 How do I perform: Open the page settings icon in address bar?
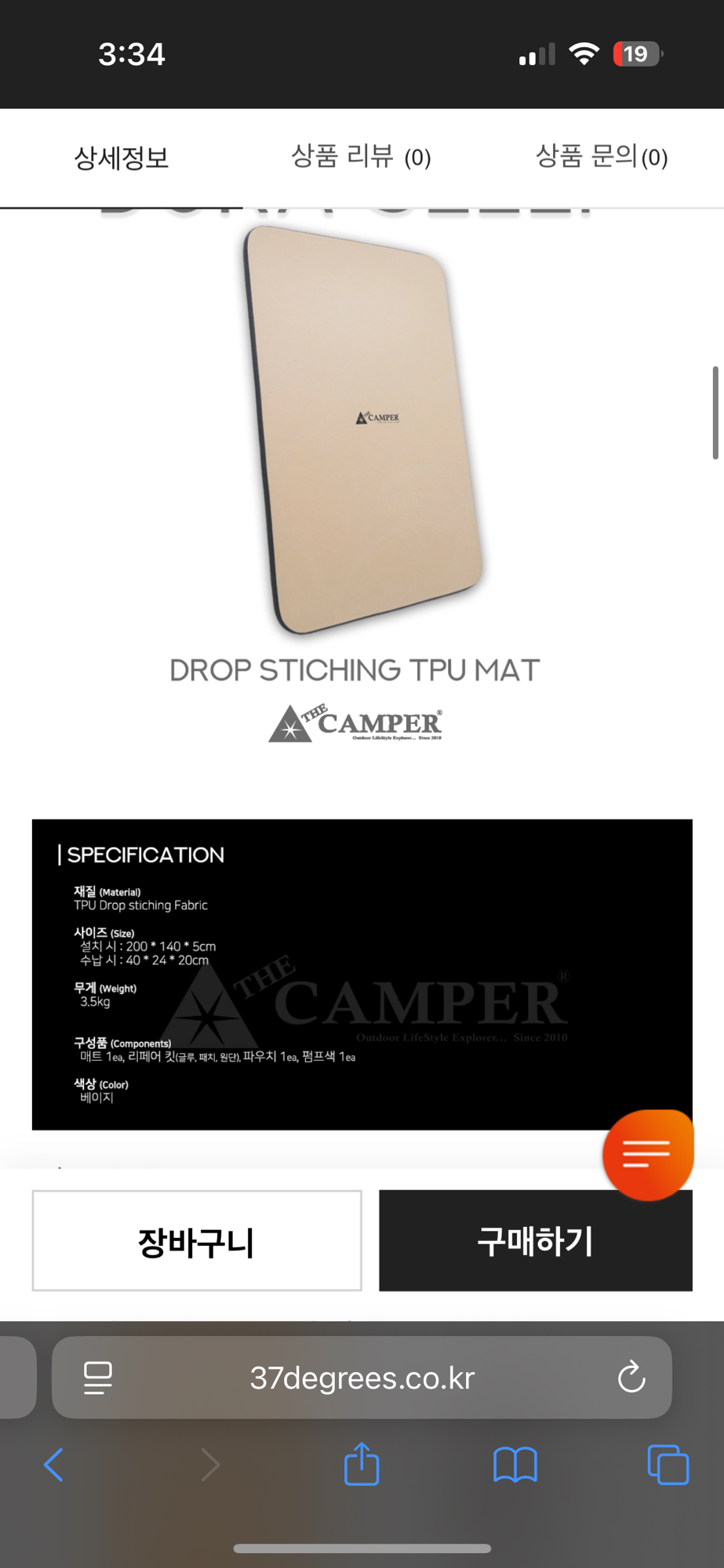[98, 1377]
